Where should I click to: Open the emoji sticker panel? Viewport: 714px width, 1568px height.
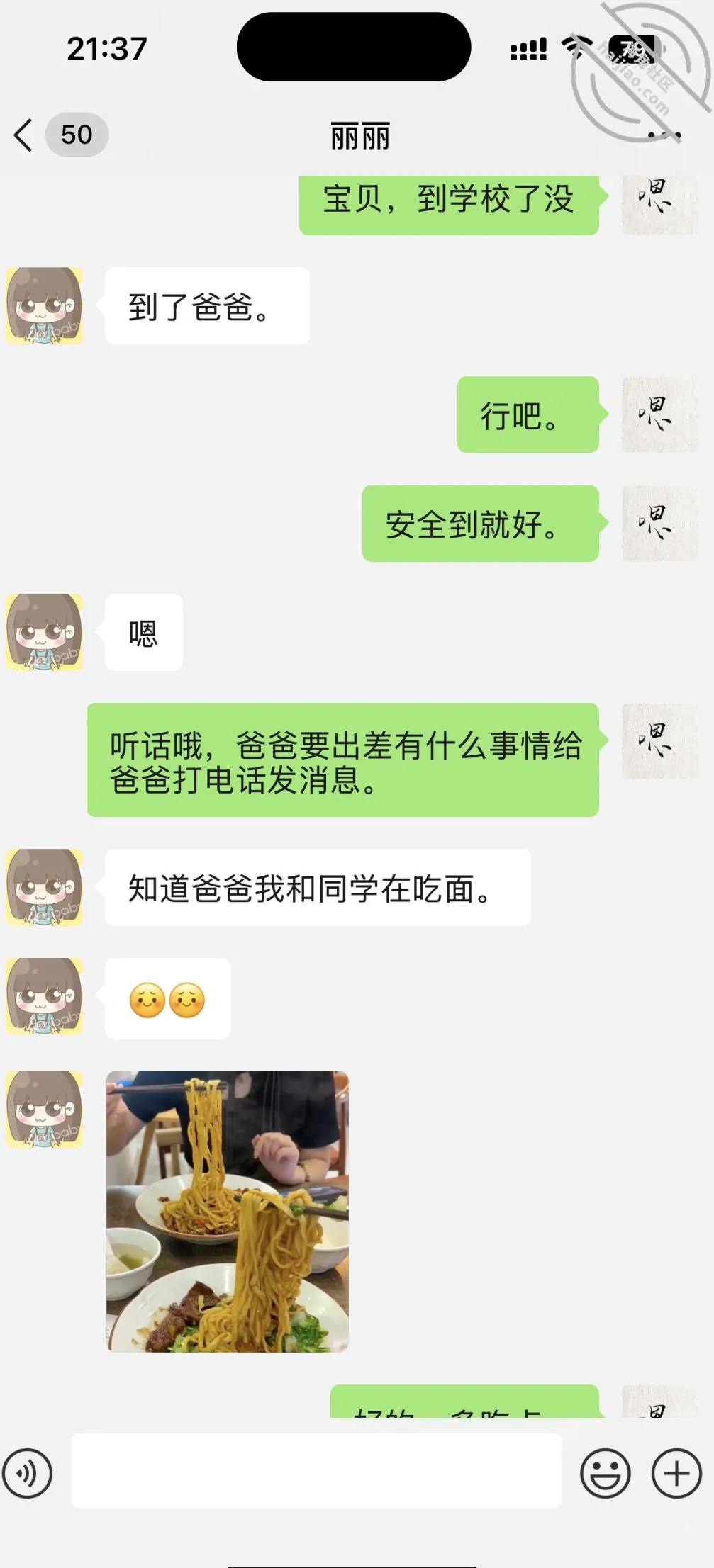[605, 1474]
